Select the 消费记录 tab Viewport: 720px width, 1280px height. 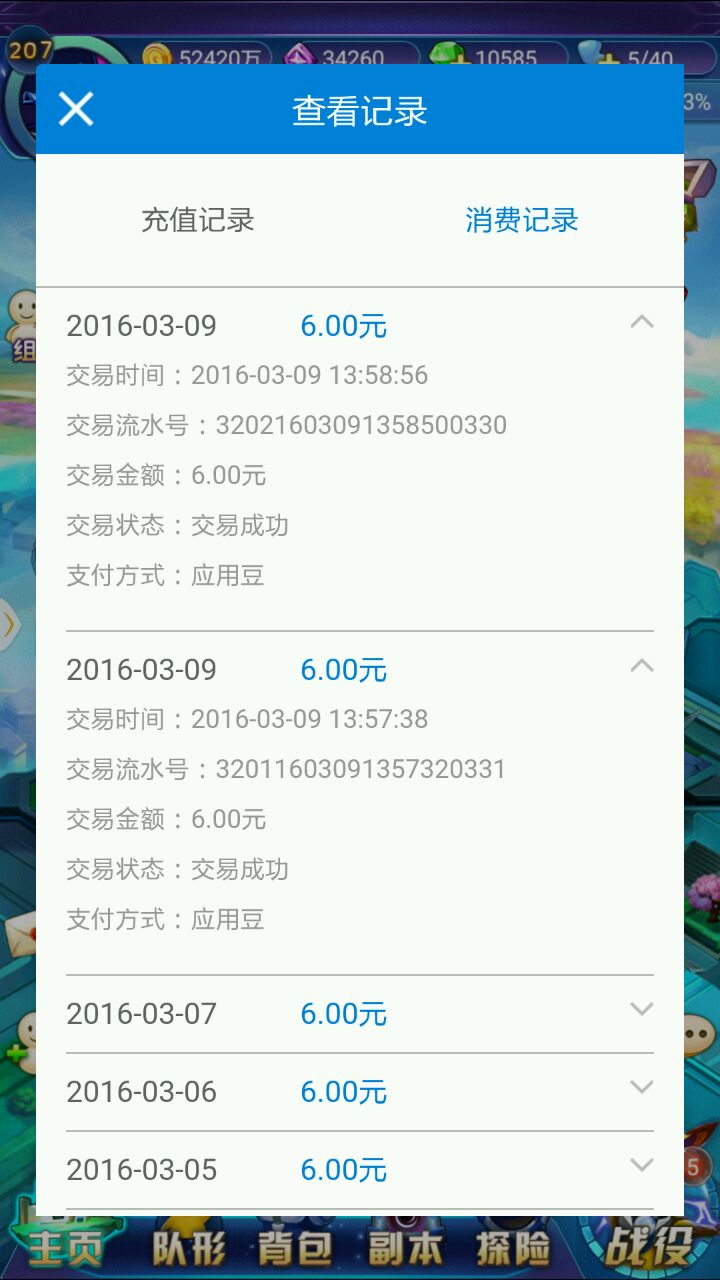click(x=521, y=220)
